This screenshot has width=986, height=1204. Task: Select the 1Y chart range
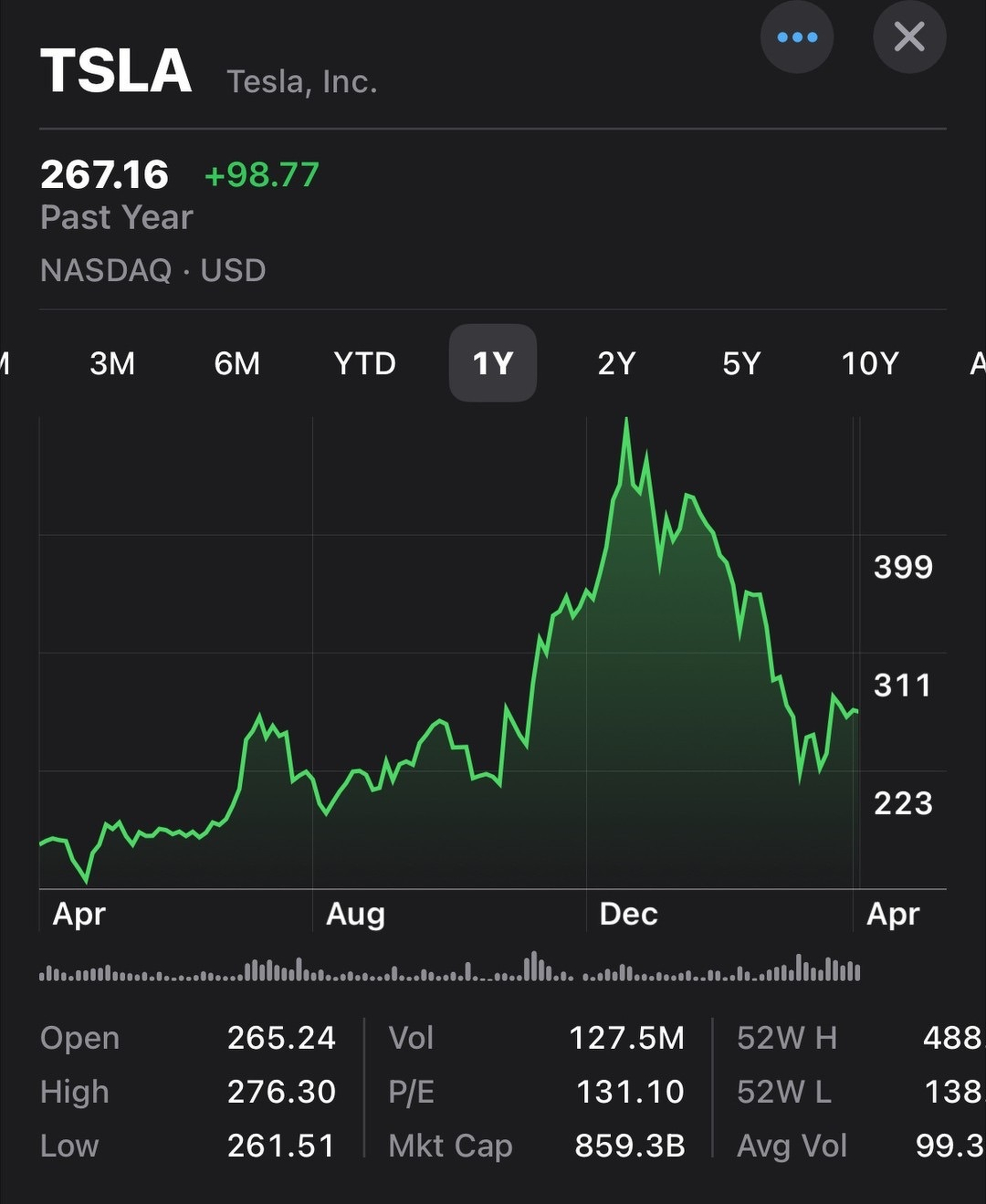(493, 363)
